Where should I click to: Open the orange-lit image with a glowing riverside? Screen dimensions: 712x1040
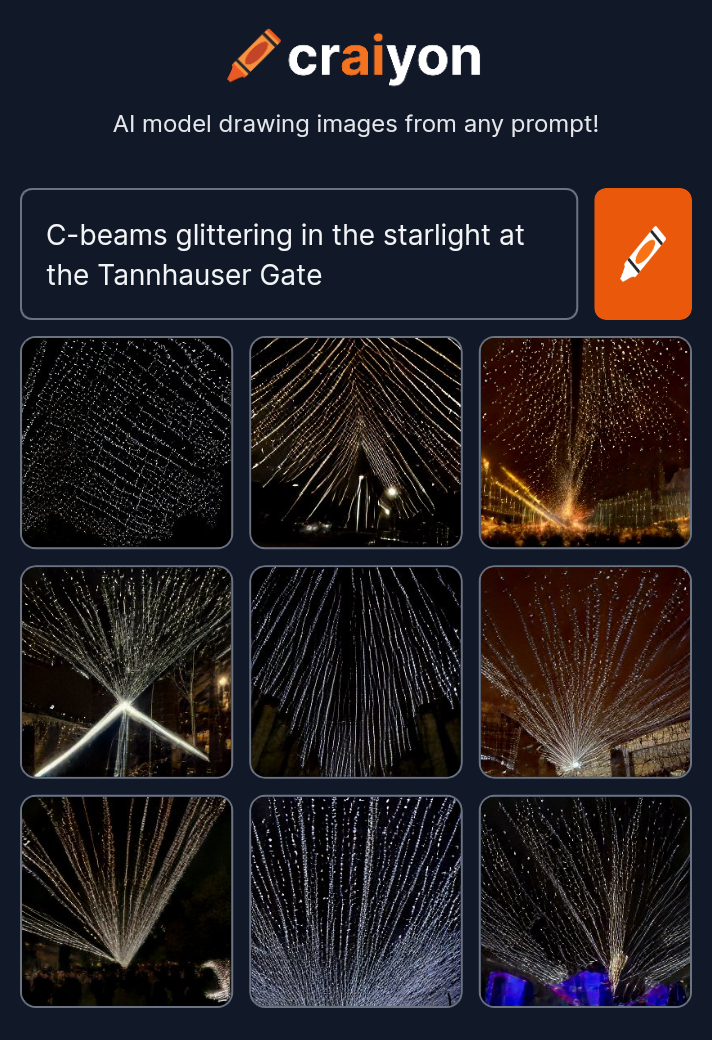click(585, 443)
